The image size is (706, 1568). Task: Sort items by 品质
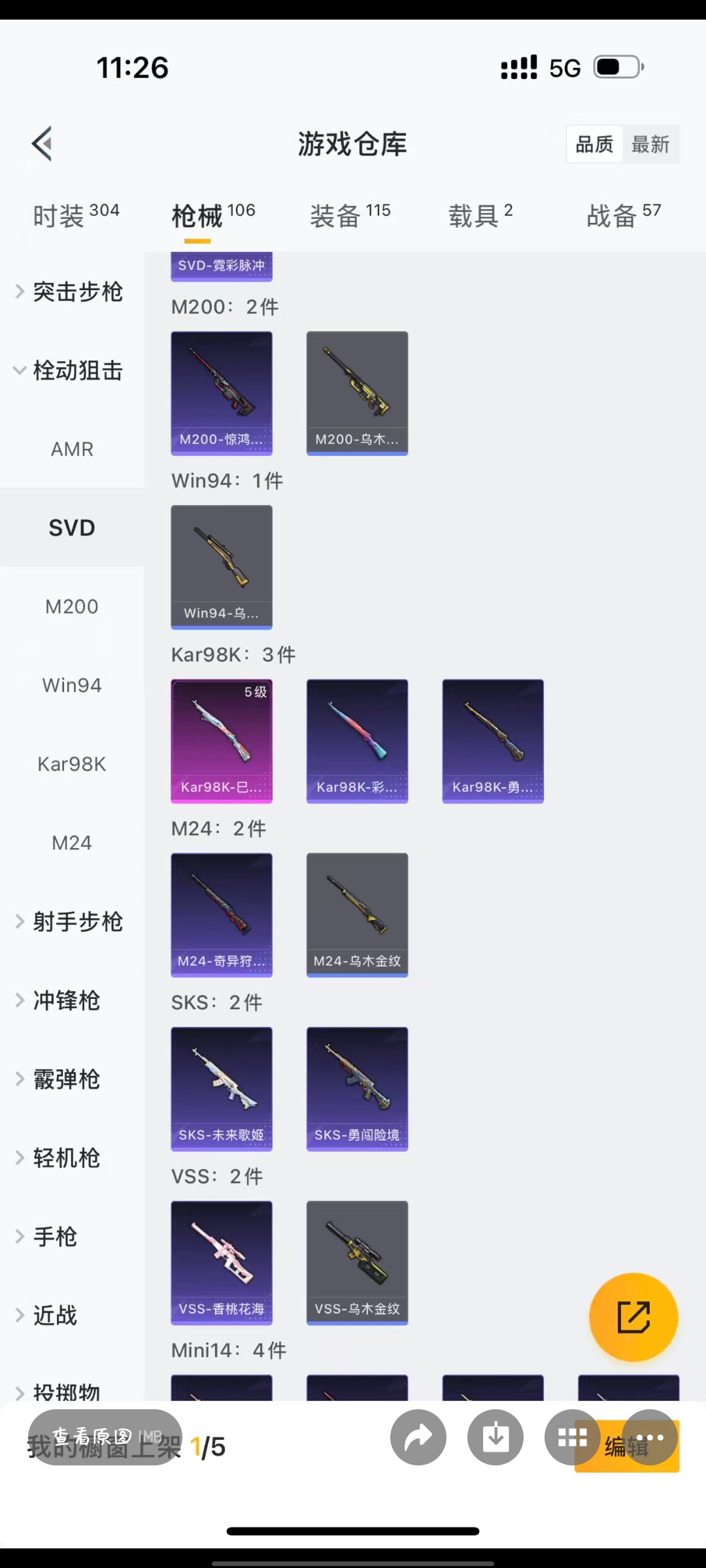594,144
